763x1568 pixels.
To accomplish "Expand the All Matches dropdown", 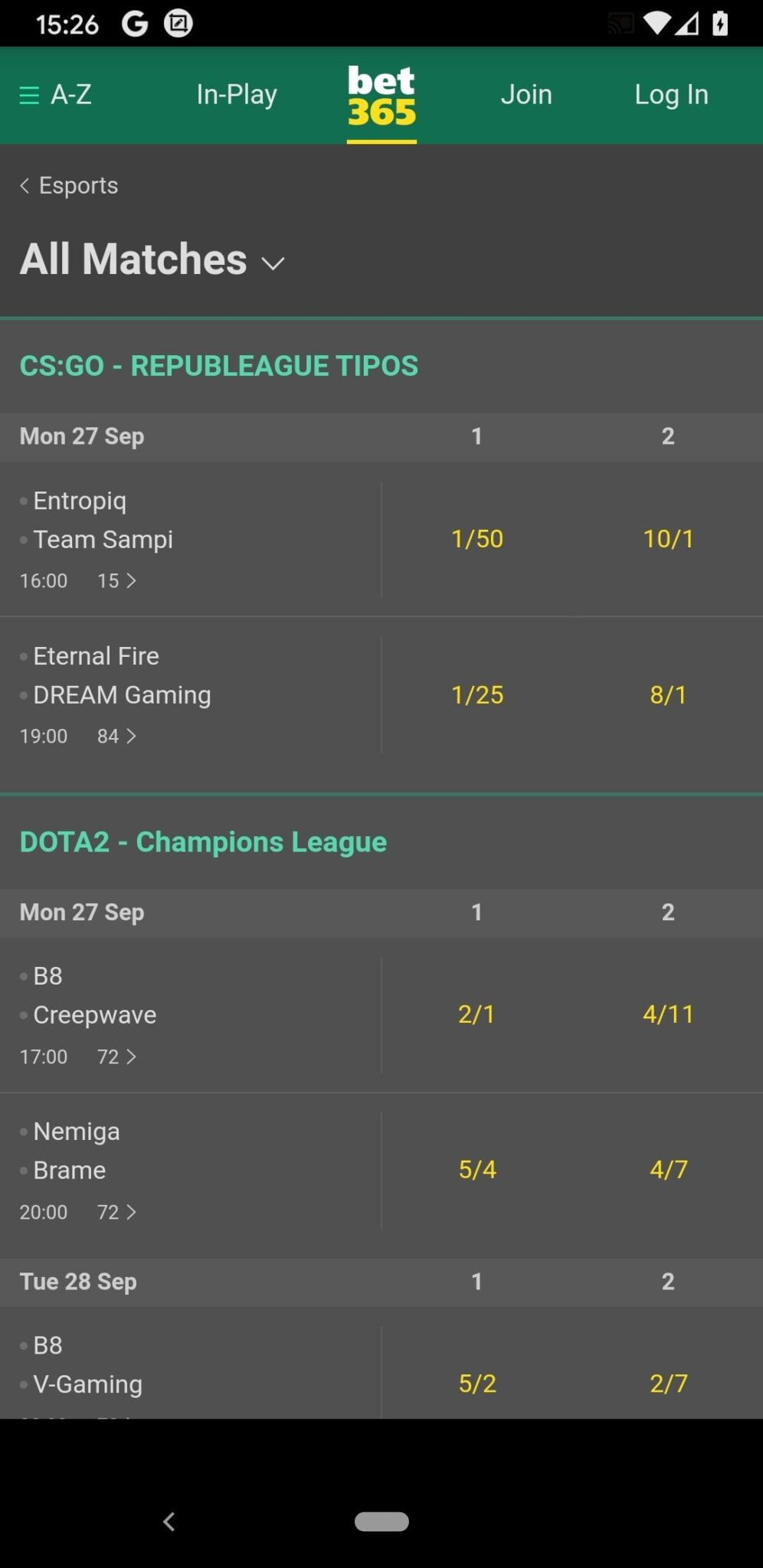I will click(152, 259).
